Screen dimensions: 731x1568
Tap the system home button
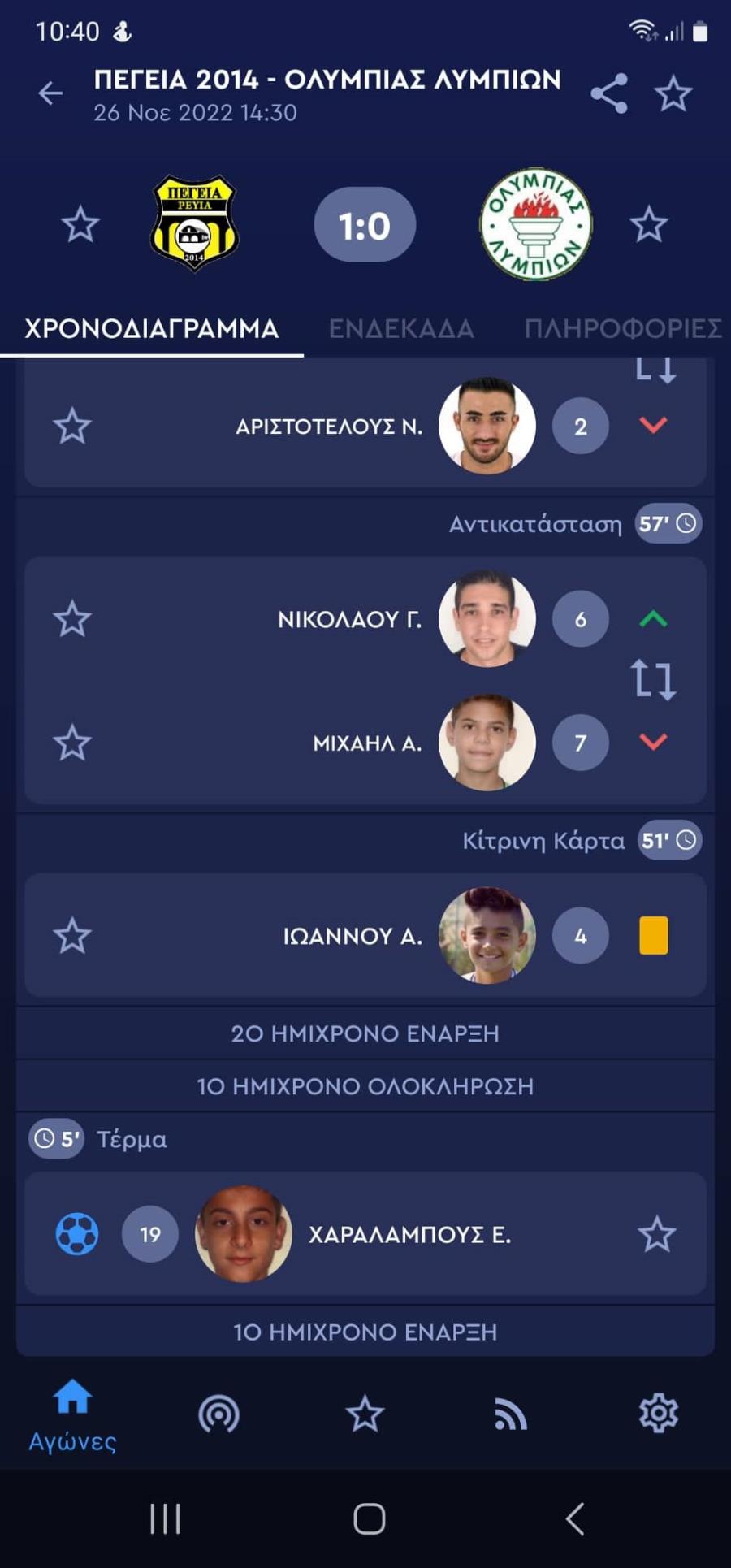369,1518
